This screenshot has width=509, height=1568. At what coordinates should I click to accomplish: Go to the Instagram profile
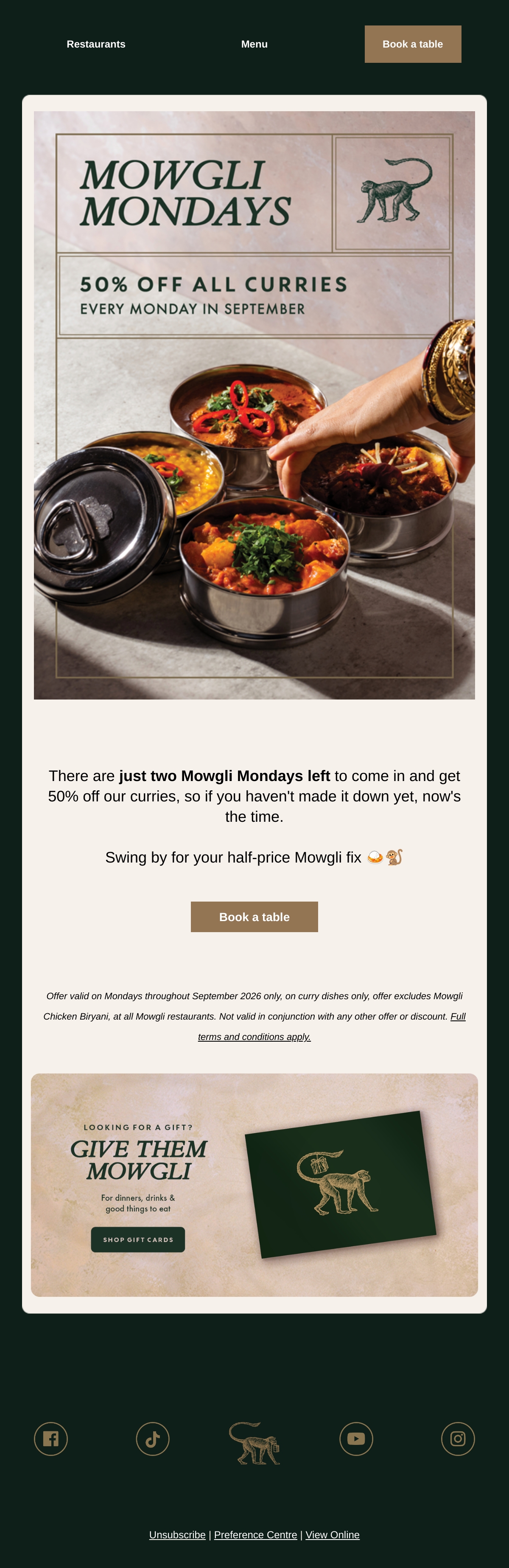pyautogui.click(x=458, y=1439)
